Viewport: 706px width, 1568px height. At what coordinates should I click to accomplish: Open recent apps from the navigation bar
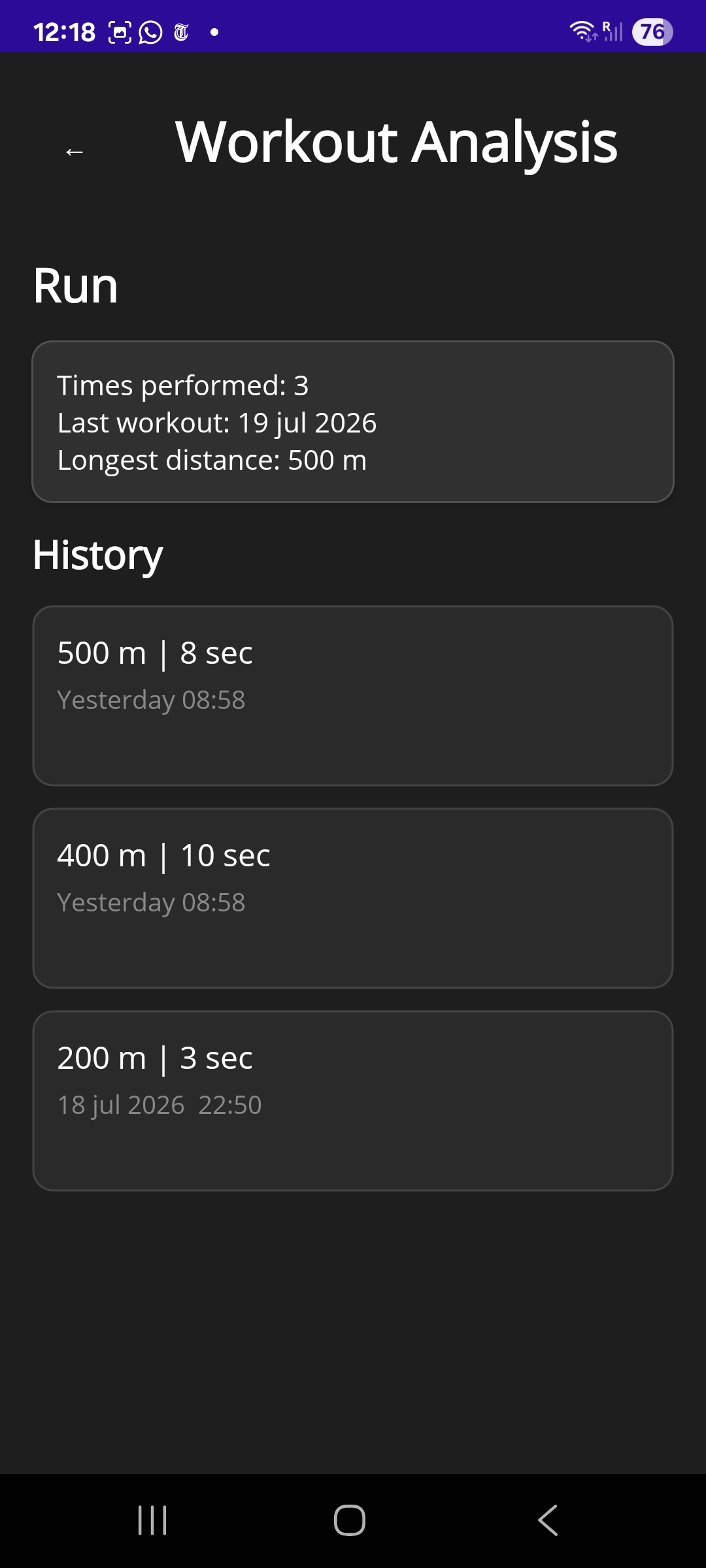[x=152, y=1520]
